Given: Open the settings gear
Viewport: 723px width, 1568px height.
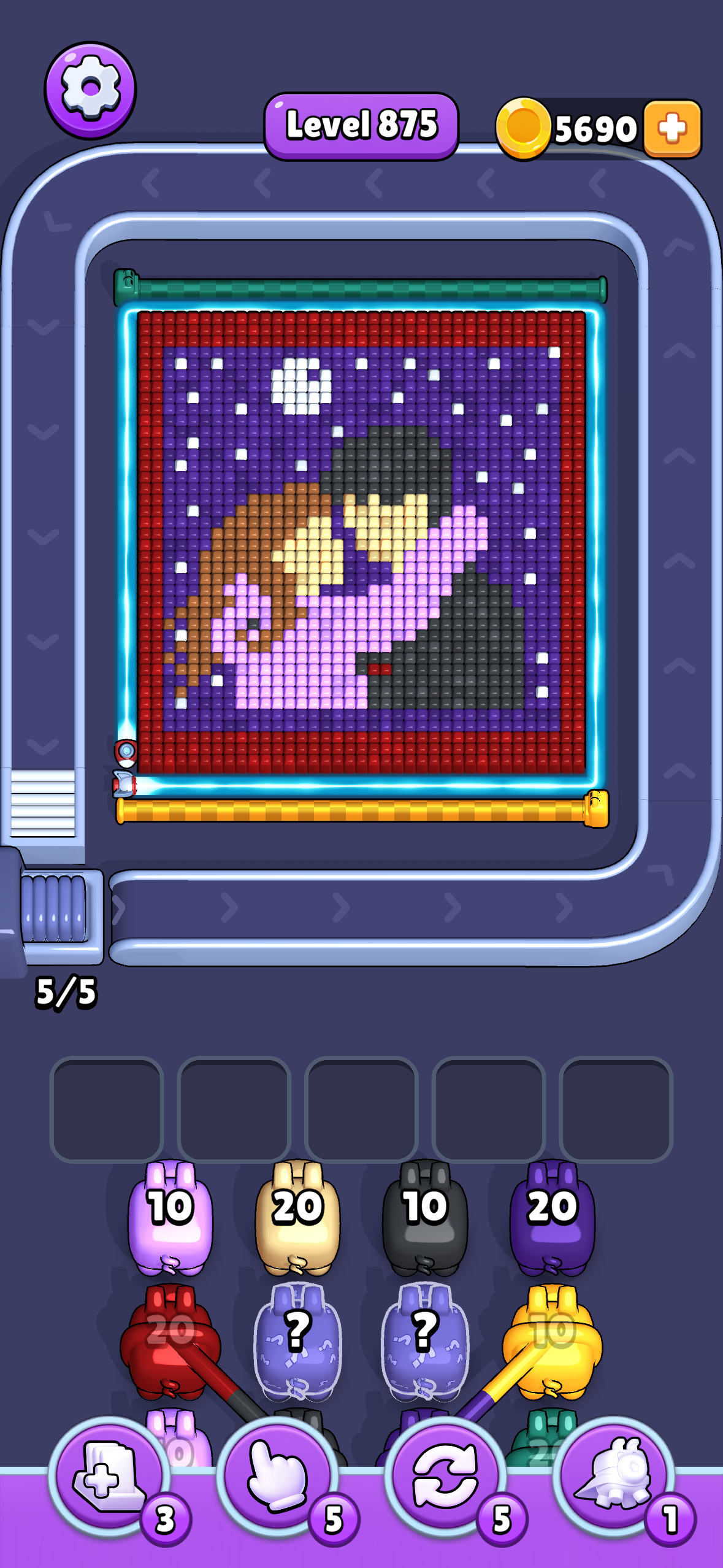Looking at the screenshot, I should 90,90.
